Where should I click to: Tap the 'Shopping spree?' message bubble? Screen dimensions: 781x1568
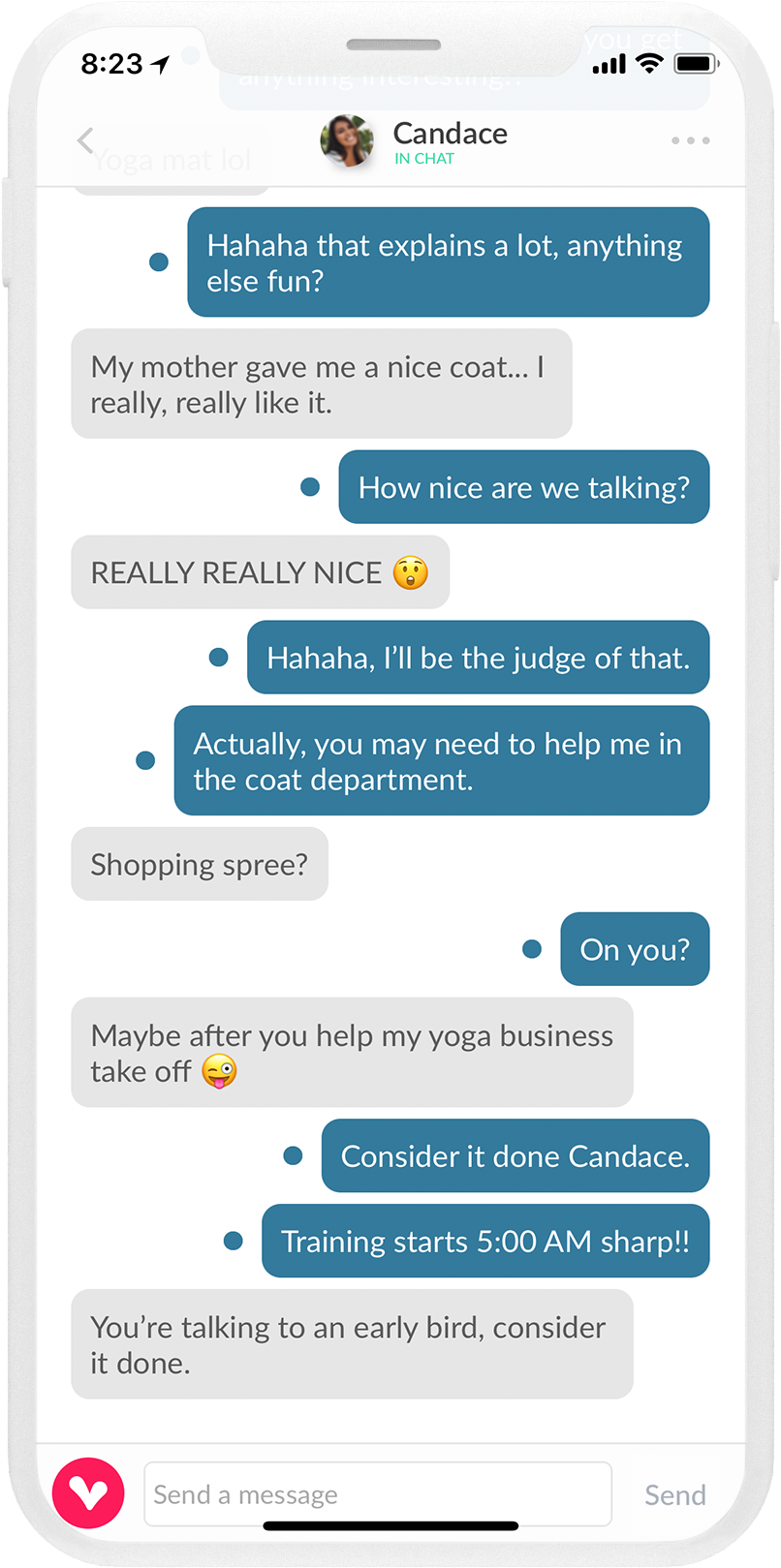coord(199,863)
